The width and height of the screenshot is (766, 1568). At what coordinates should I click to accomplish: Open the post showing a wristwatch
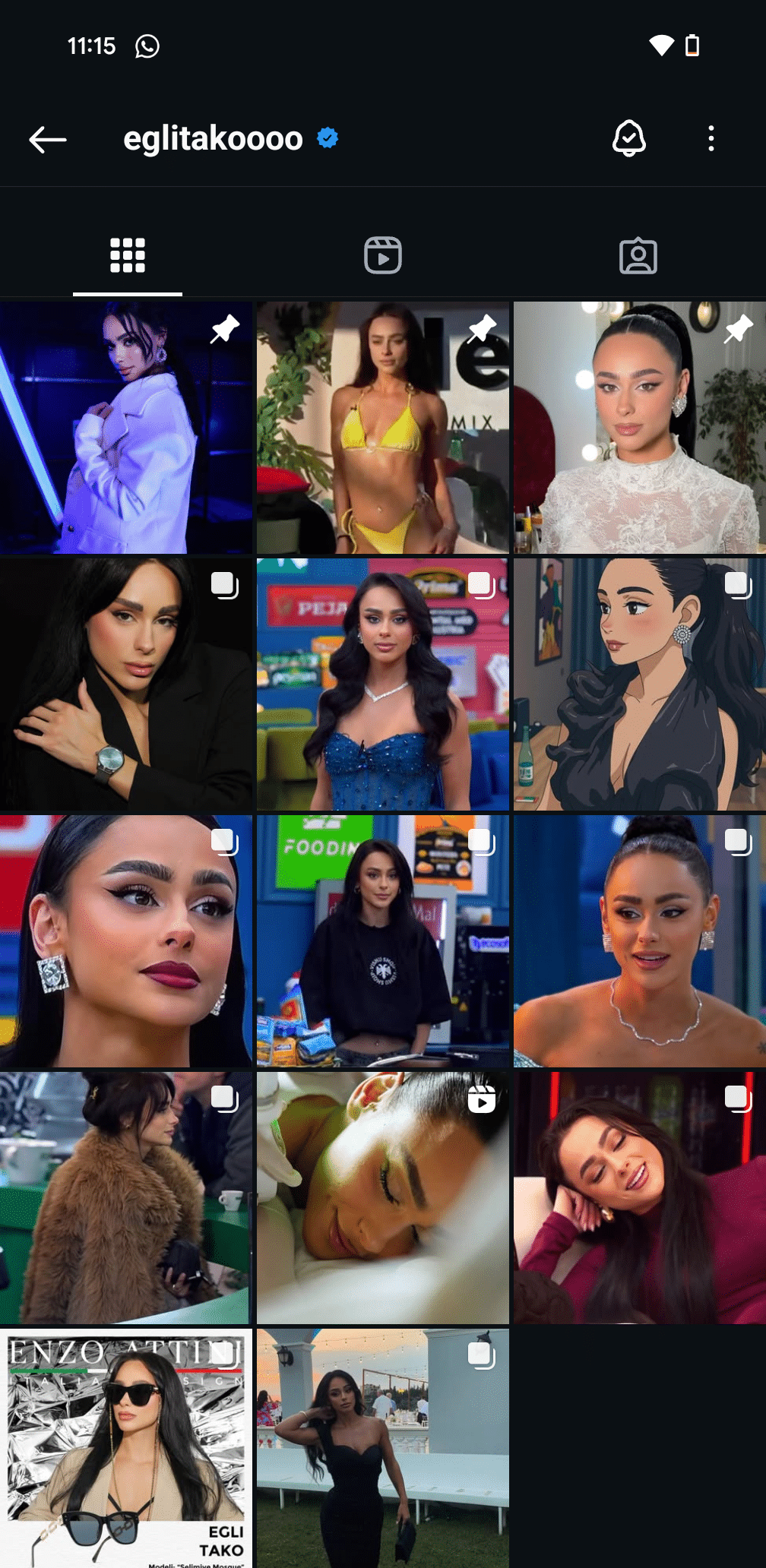(125, 684)
